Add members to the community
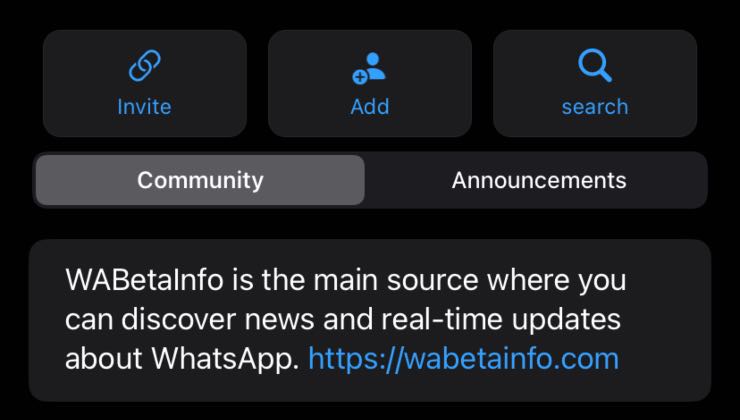The width and height of the screenshot is (740, 420). tap(369, 84)
